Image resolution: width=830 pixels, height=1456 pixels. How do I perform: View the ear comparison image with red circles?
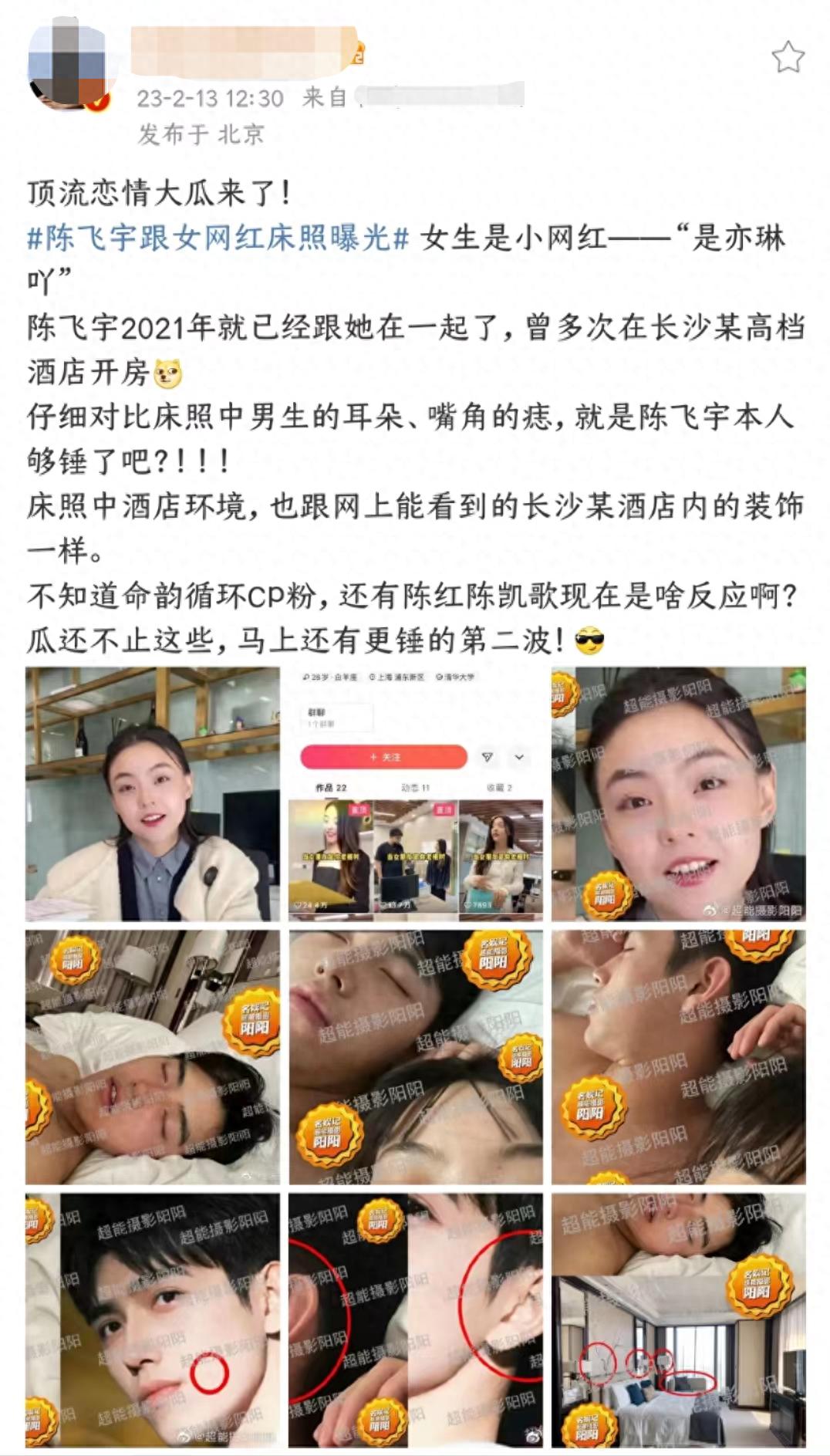click(x=416, y=1319)
